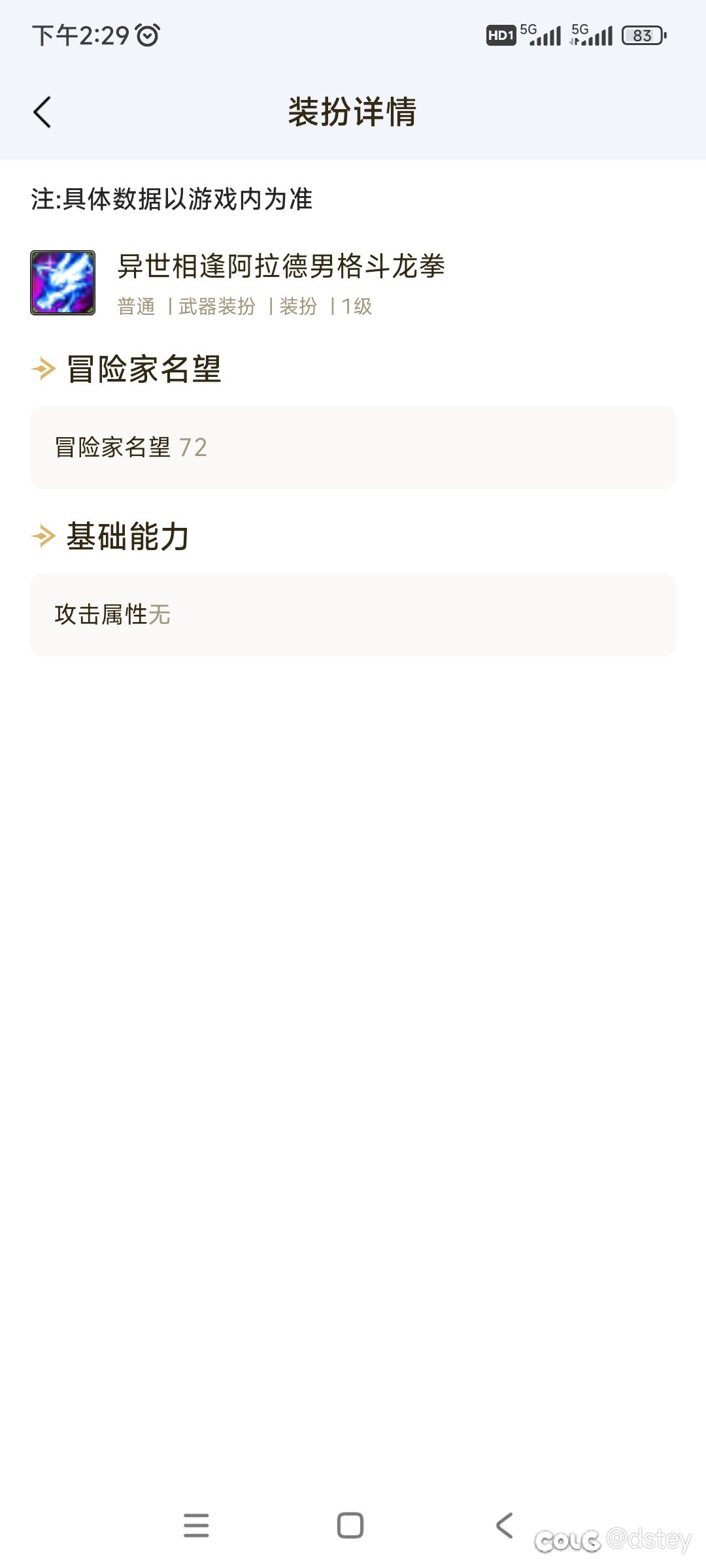This screenshot has width=706, height=1568.
Task: Expand the 冒险家名望 section header
Action: tap(143, 370)
